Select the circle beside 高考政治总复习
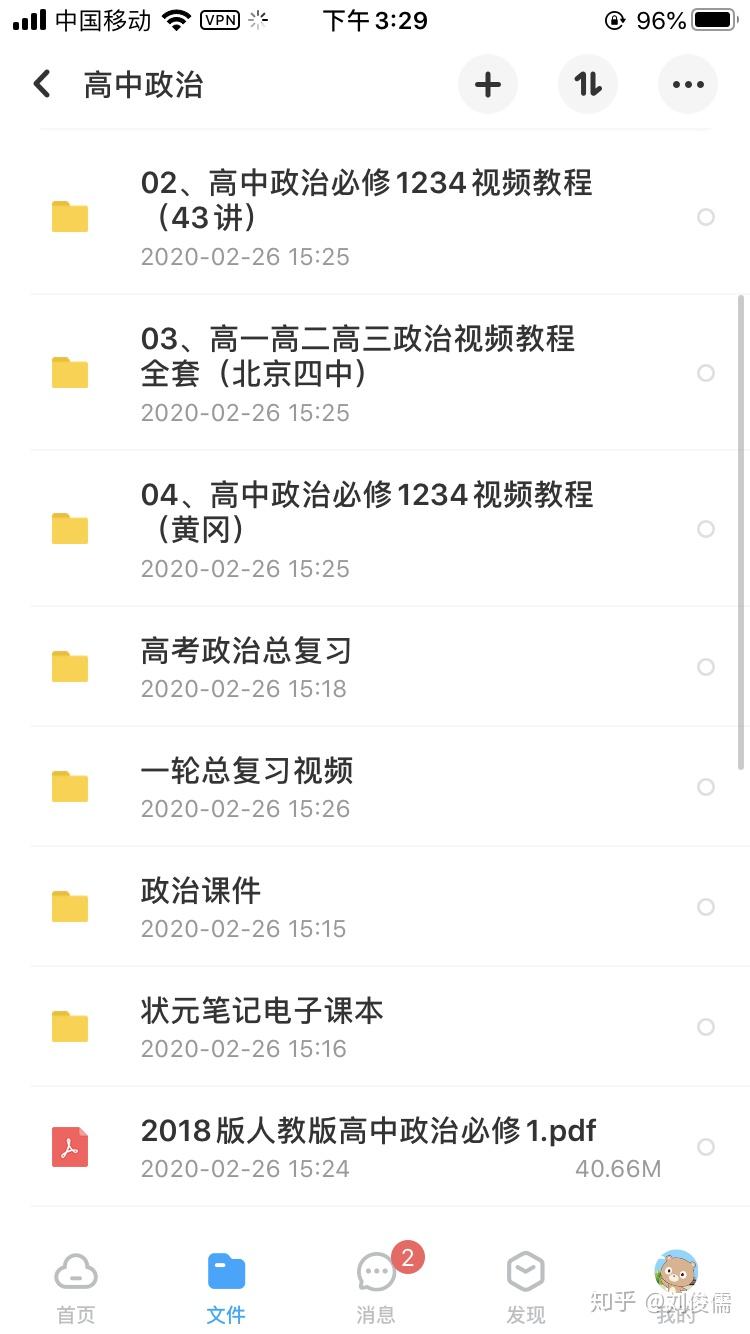This screenshot has width=750, height=1334. (707, 667)
